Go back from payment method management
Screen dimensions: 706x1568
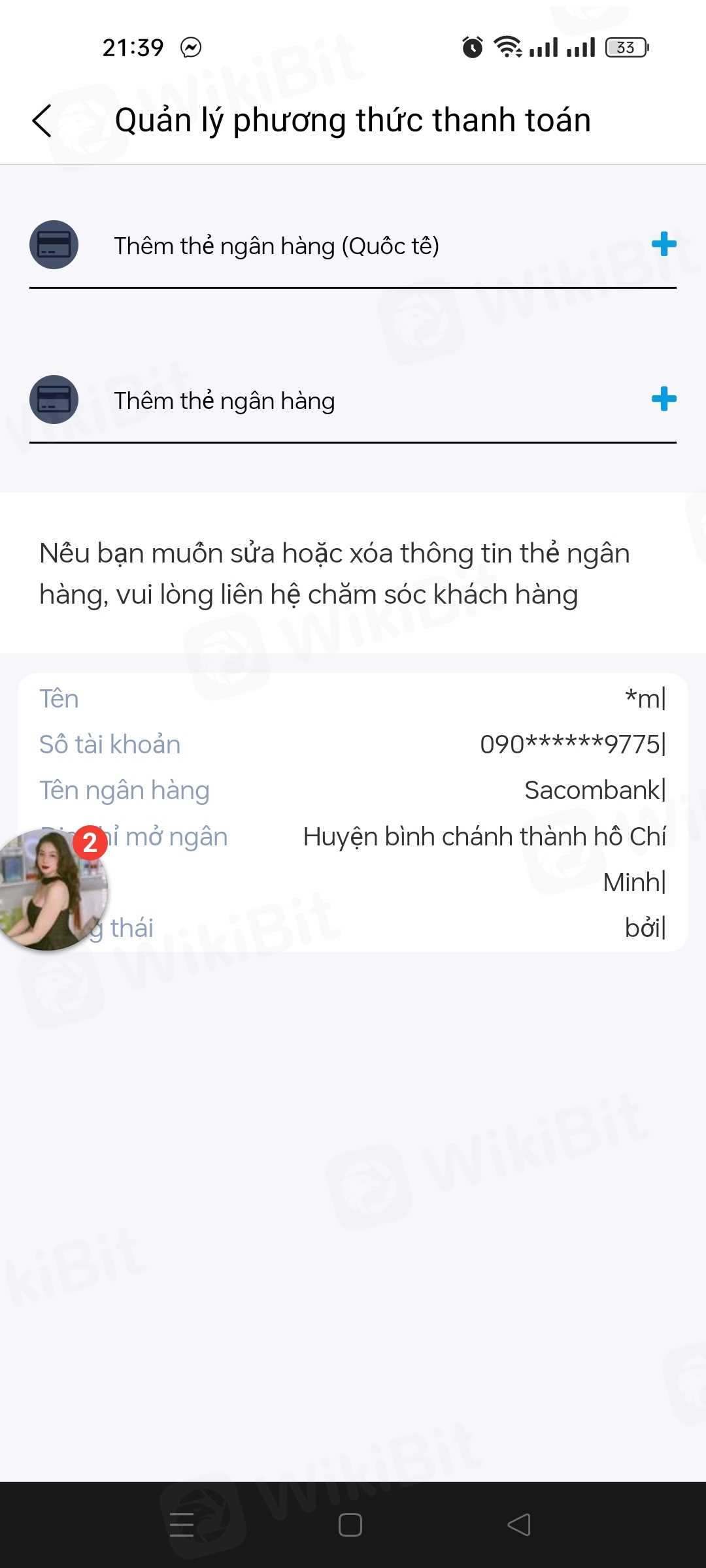click(x=42, y=121)
